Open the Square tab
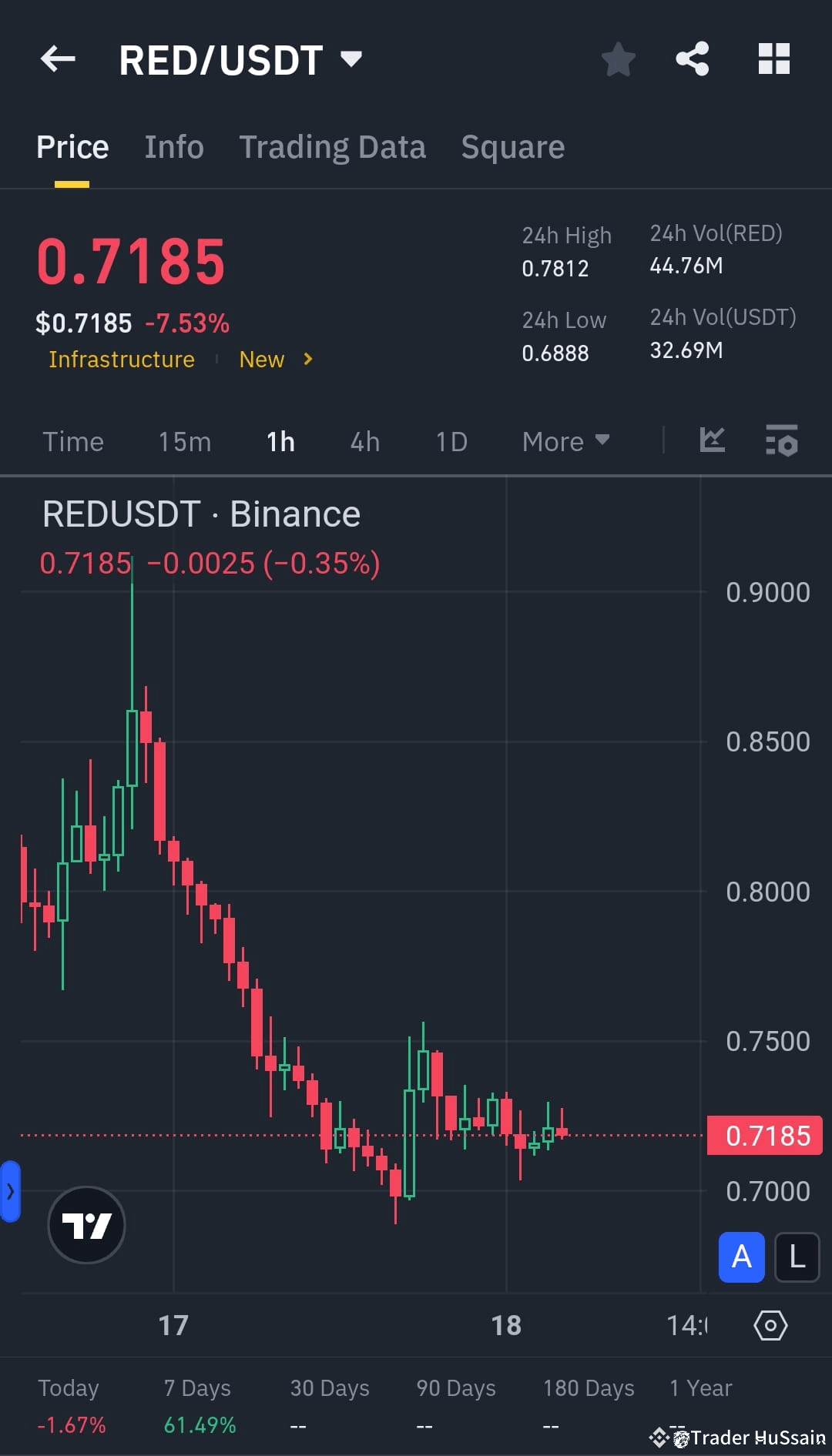This screenshot has height=1456, width=832. pos(512,146)
